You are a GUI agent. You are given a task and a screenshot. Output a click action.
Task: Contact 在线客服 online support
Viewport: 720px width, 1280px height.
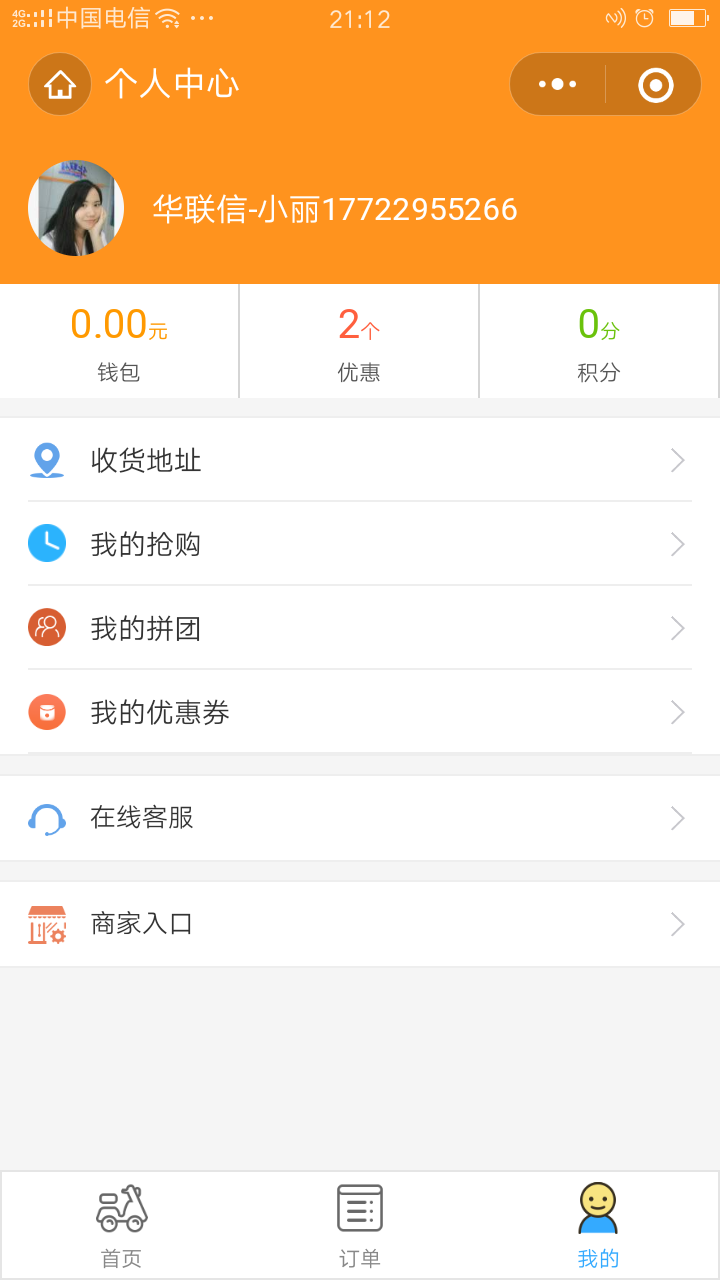point(360,818)
